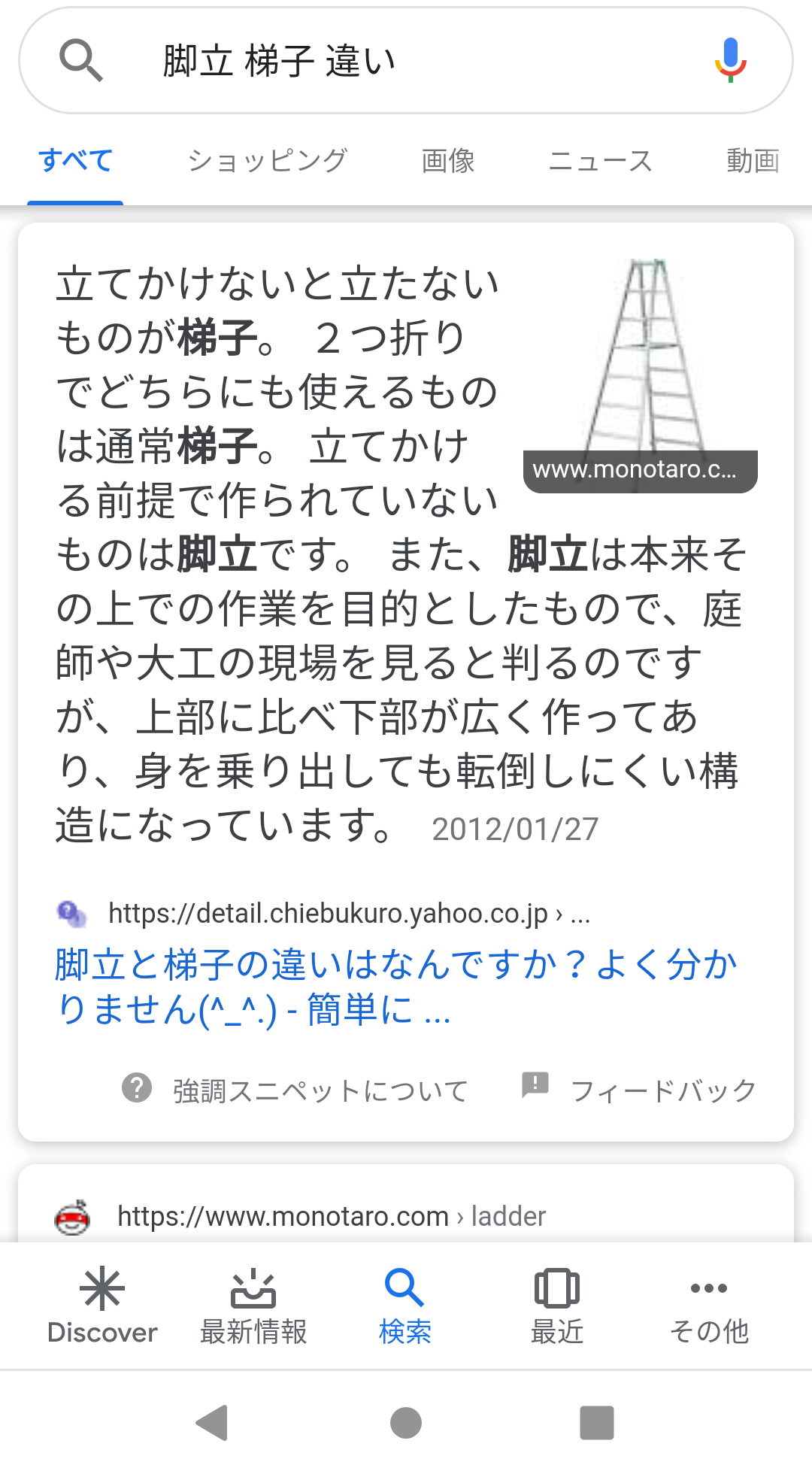Switch to the 動画 tab
Viewport: 812px width, 1477px height.
point(752,160)
